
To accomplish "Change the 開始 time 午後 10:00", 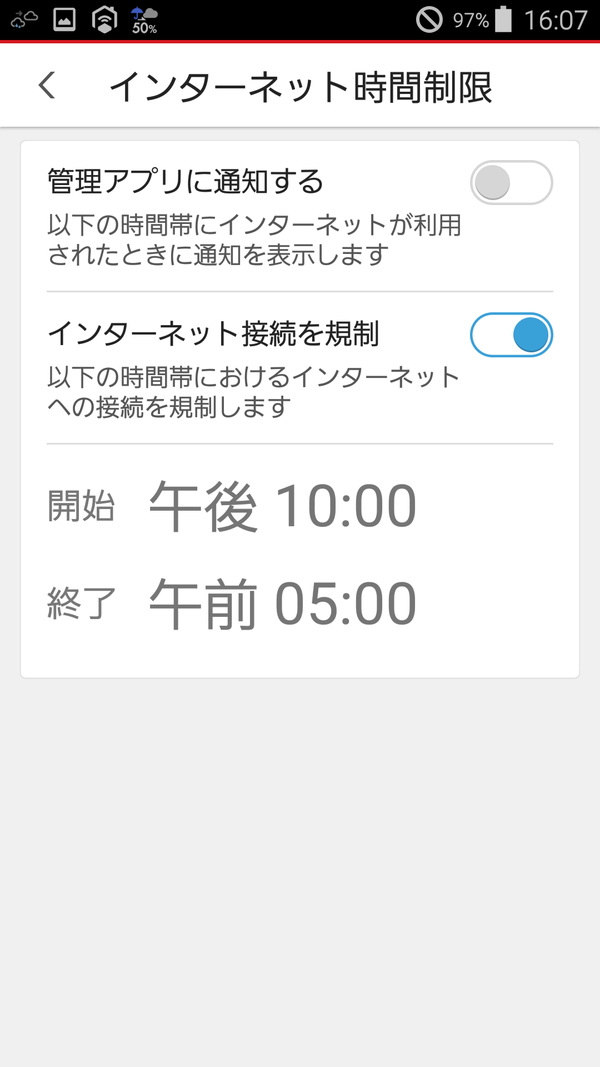I will pyautogui.click(x=282, y=507).
